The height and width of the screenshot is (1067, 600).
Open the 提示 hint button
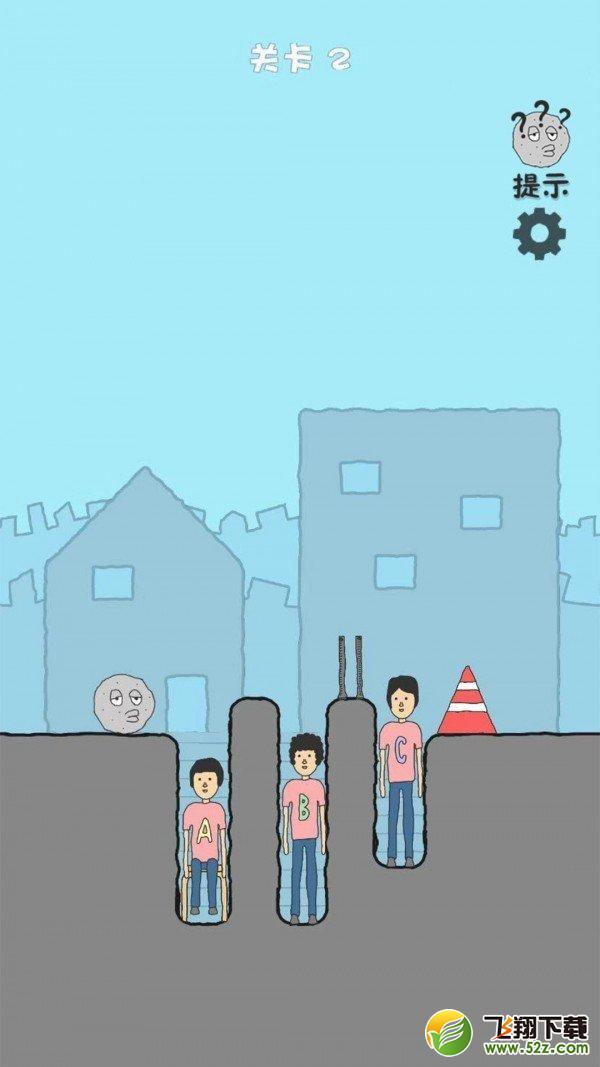[x=541, y=151]
